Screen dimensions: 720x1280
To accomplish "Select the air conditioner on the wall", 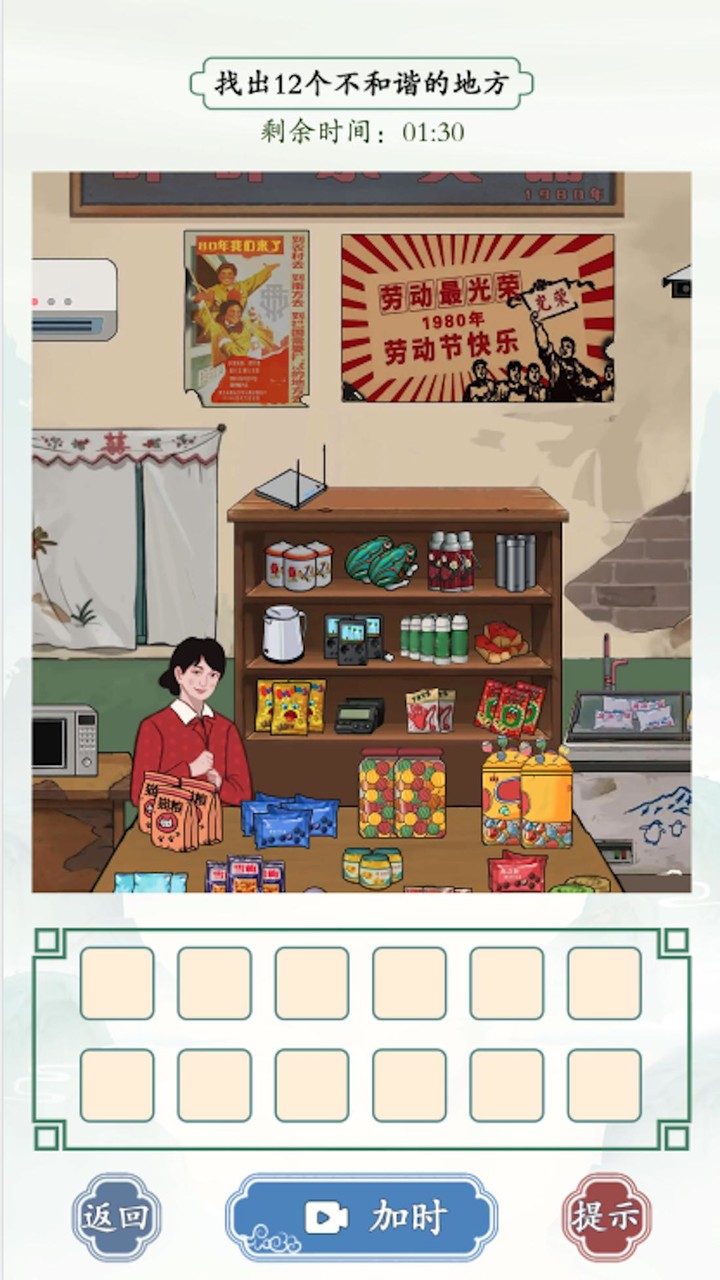I will (73, 298).
